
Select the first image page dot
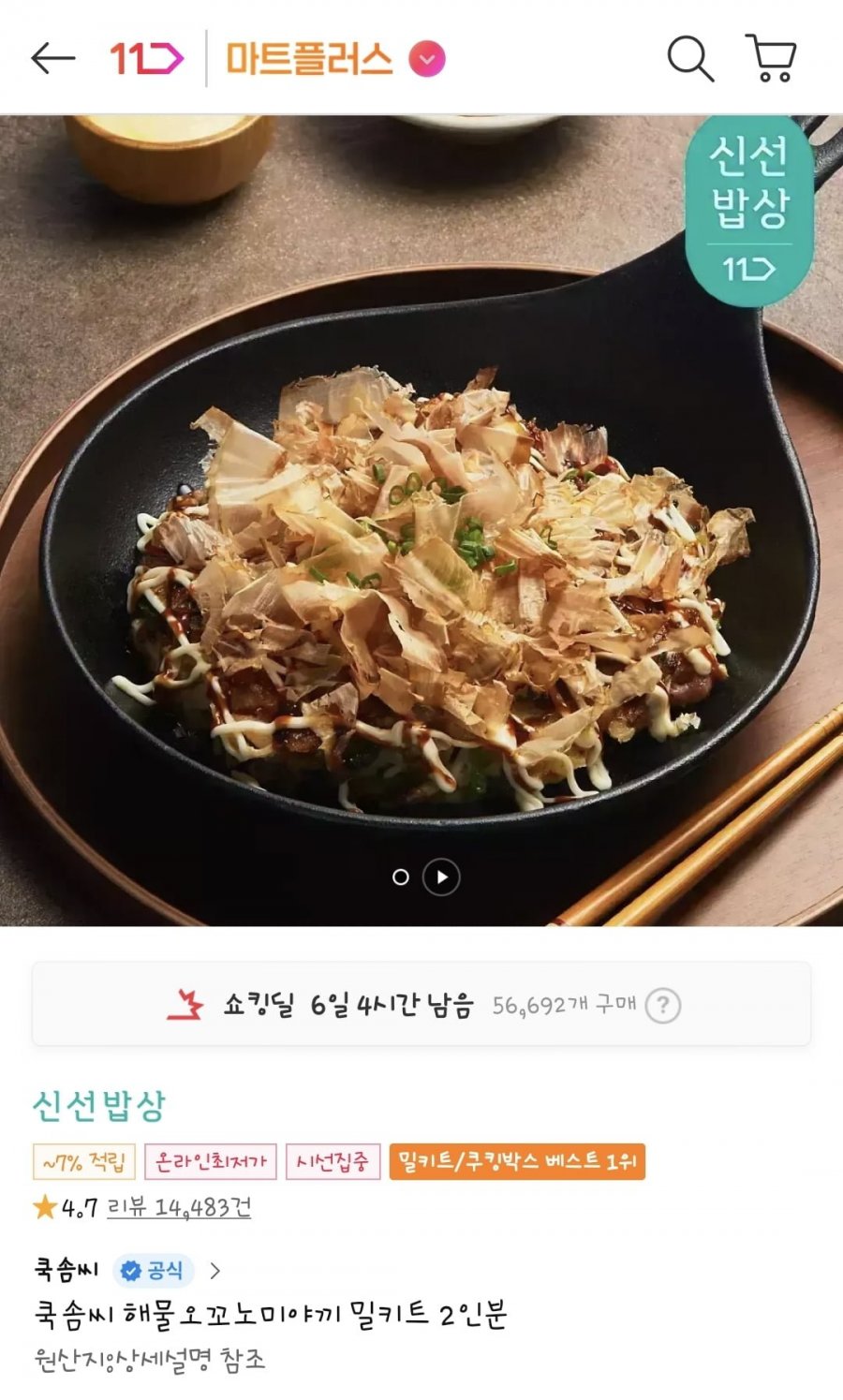[x=401, y=877]
